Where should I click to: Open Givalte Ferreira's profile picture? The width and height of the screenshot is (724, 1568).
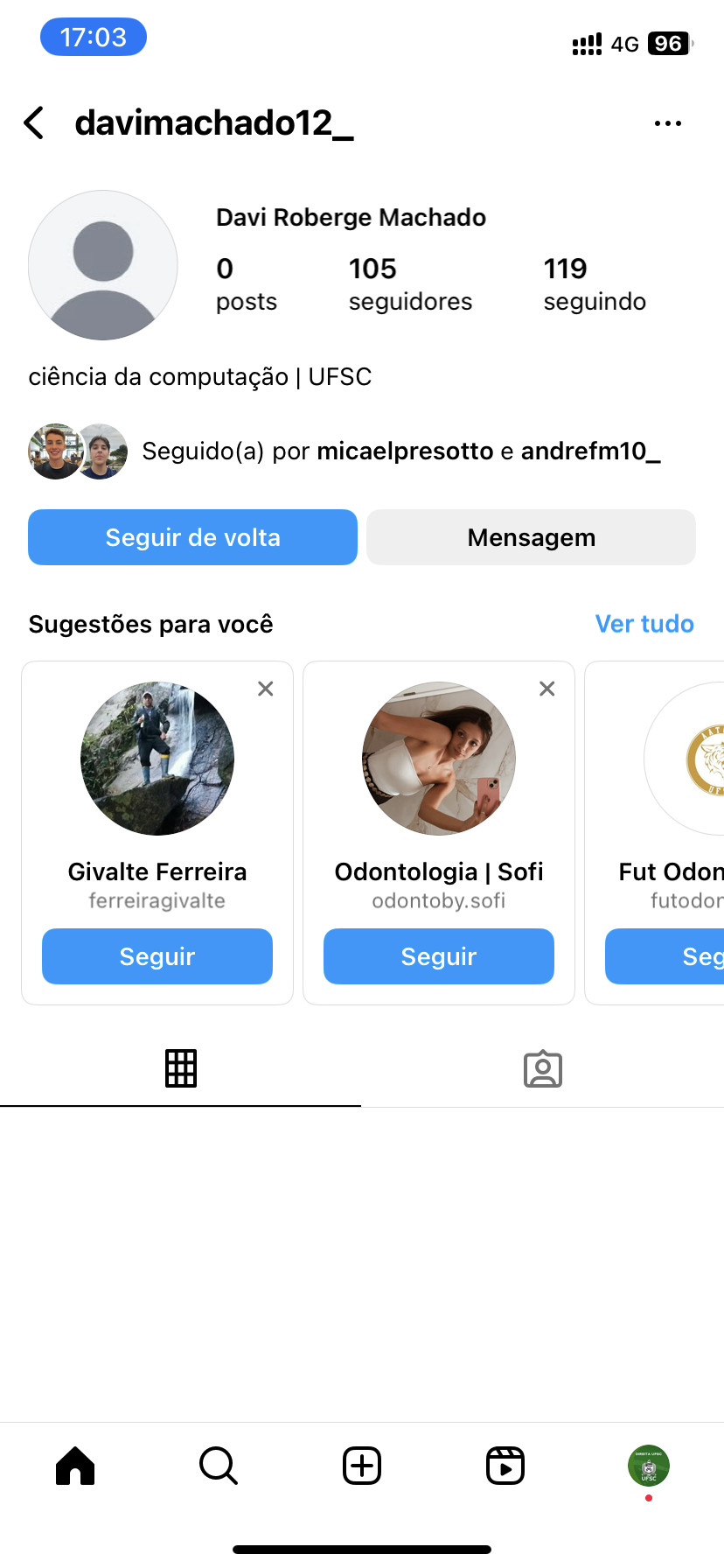click(x=157, y=759)
